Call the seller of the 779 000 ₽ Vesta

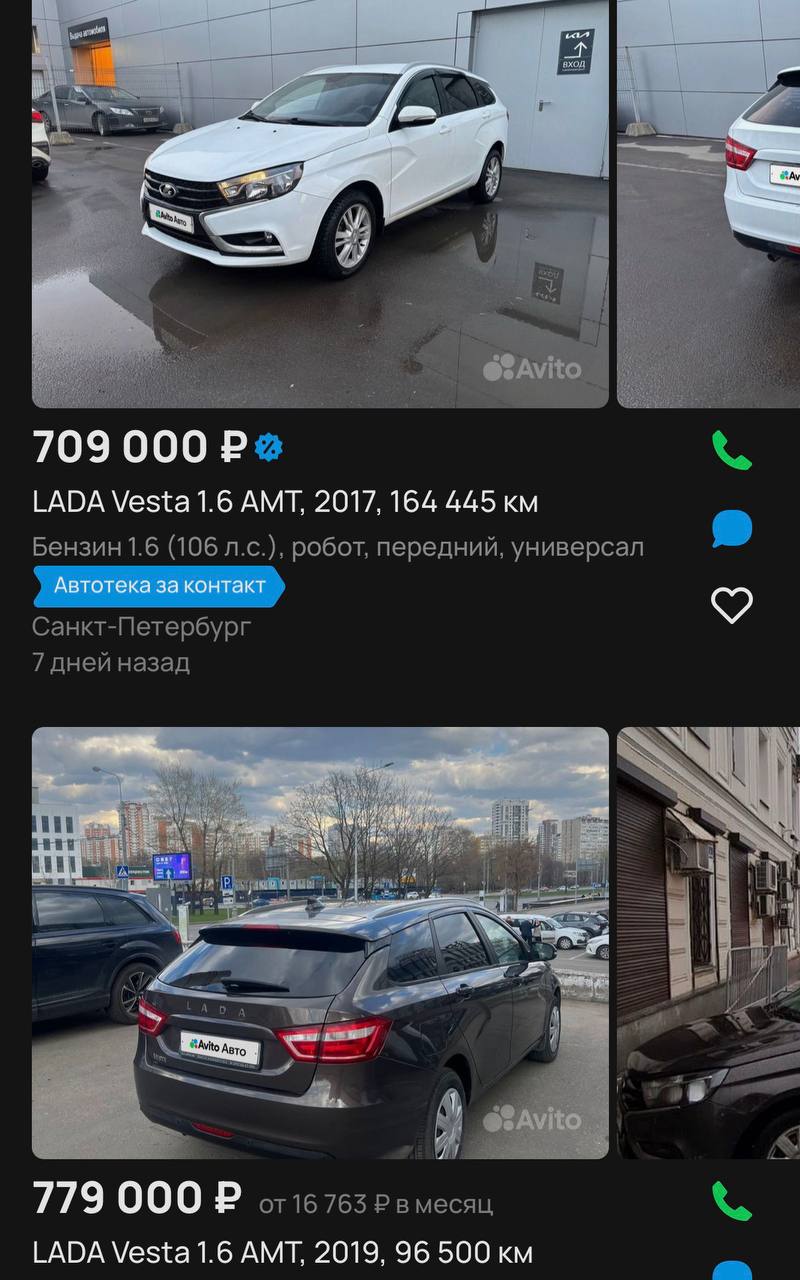(x=731, y=1201)
